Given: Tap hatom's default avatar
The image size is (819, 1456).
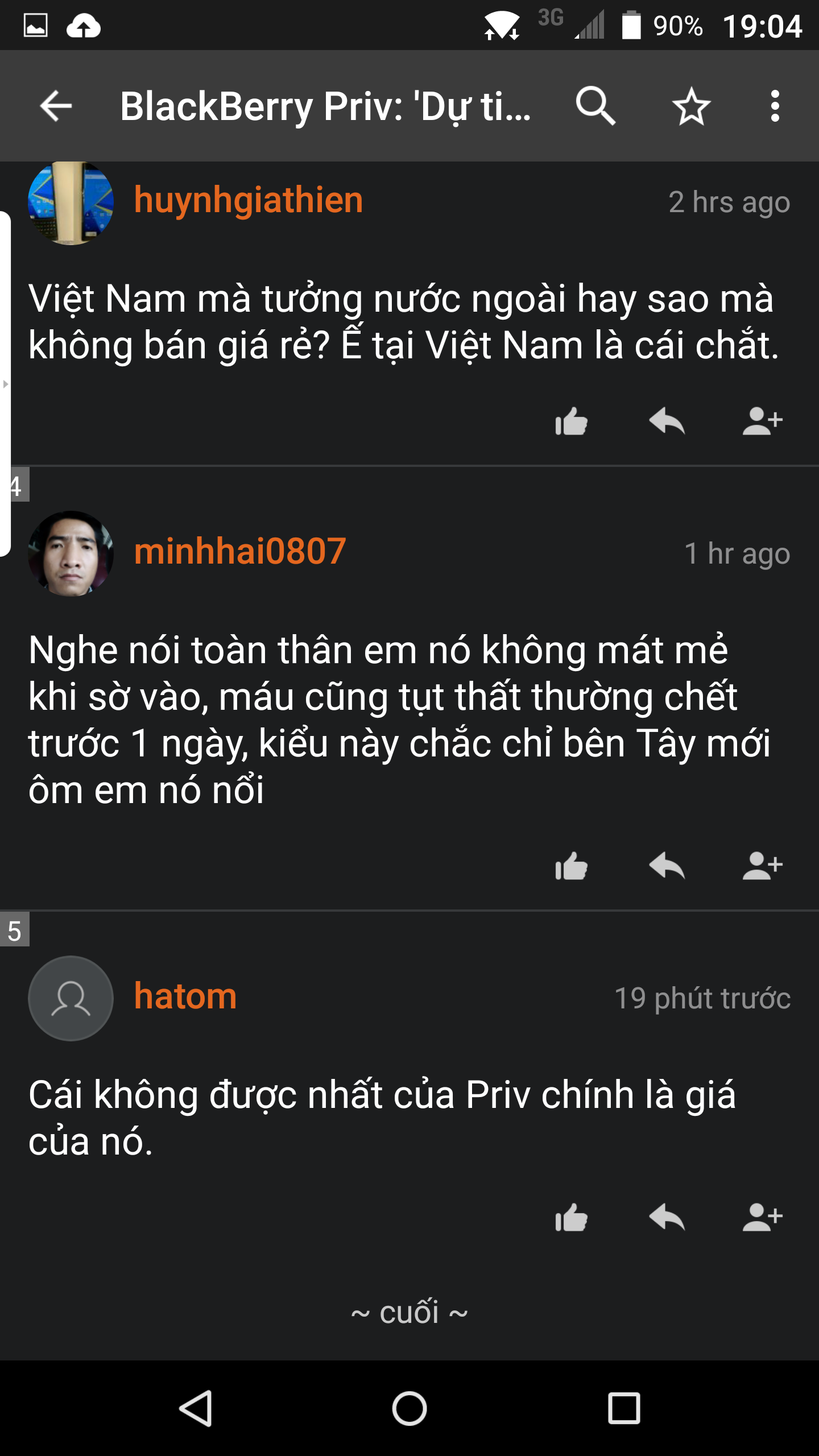Looking at the screenshot, I should pos(71,998).
